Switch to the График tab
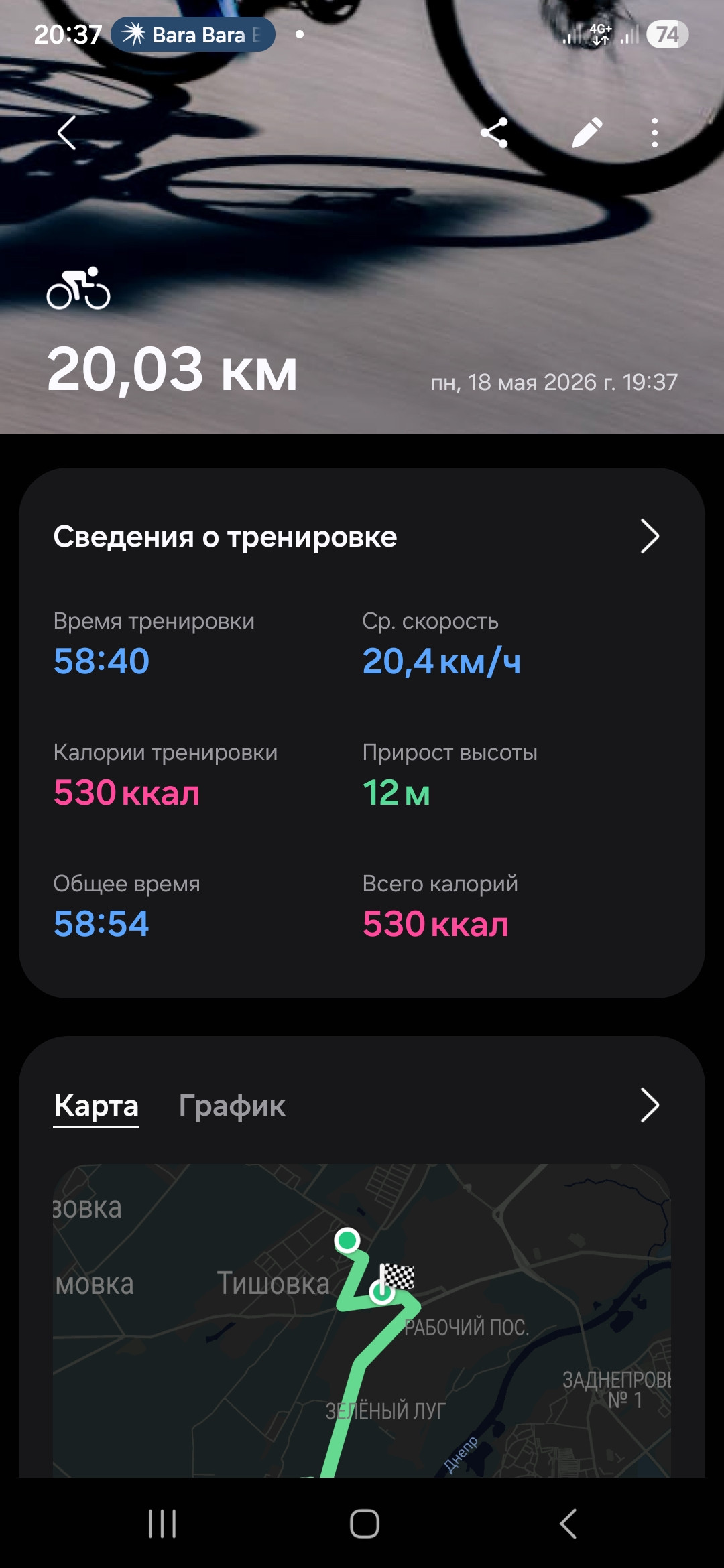This screenshot has width=724, height=1568. (x=232, y=1106)
